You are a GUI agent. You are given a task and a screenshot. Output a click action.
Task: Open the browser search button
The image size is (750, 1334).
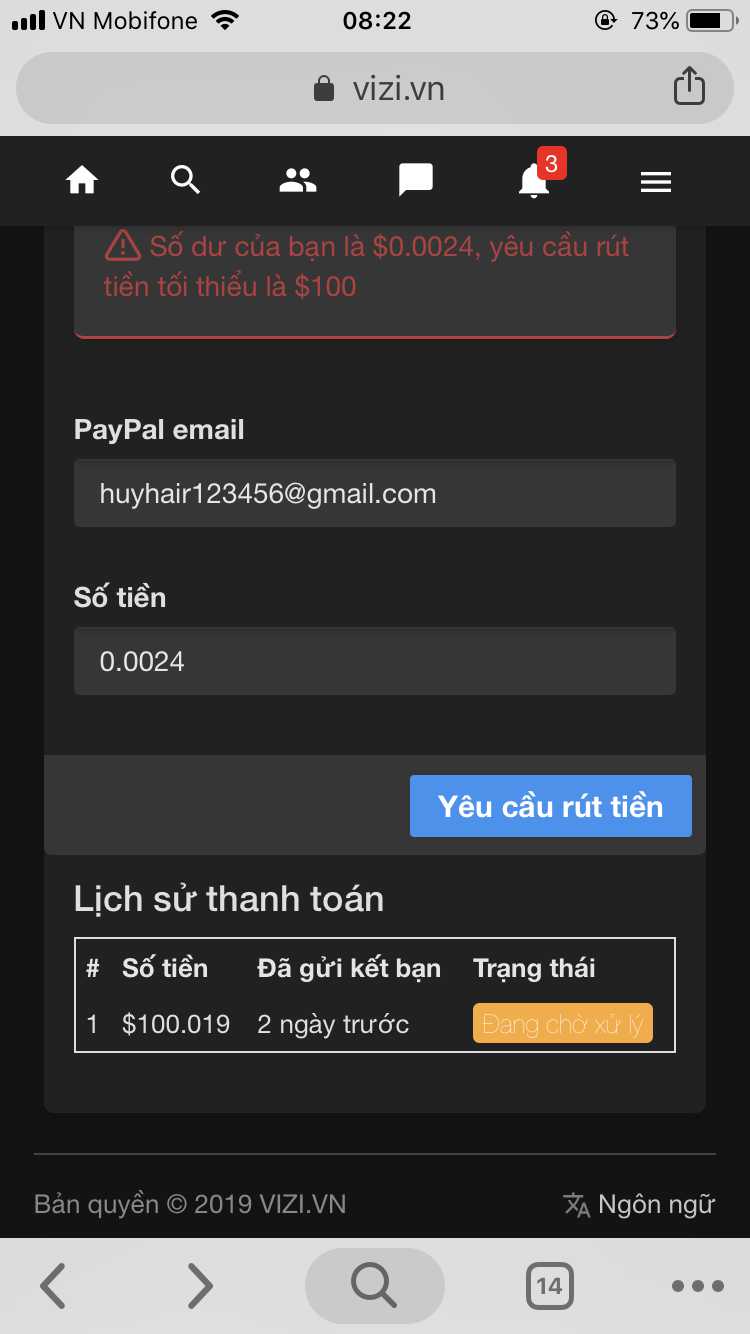[374, 1286]
